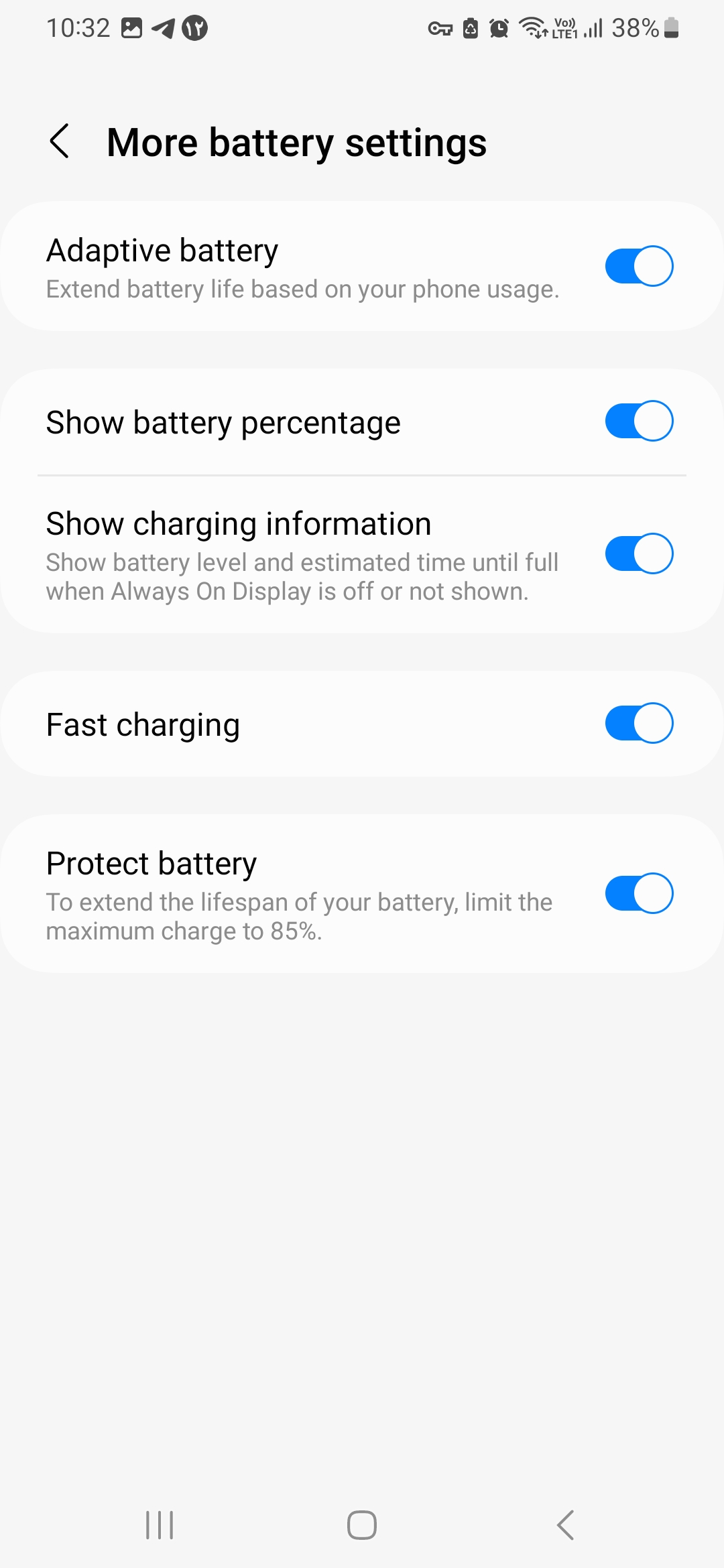Tap the Telegram notification icon
Screen dimensions: 724x1568
(163, 28)
